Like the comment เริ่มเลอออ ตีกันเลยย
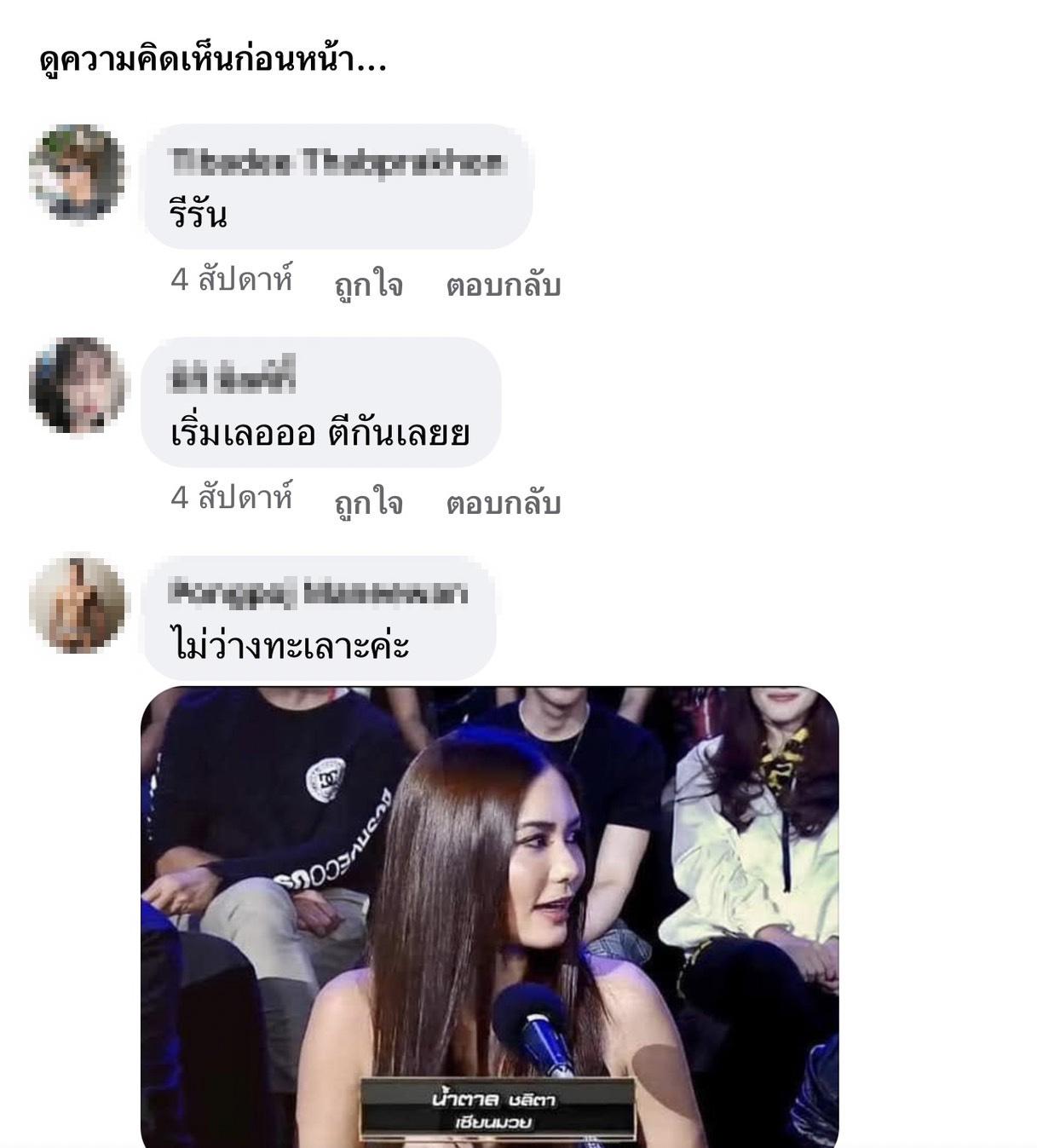 [x=368, y=502]
